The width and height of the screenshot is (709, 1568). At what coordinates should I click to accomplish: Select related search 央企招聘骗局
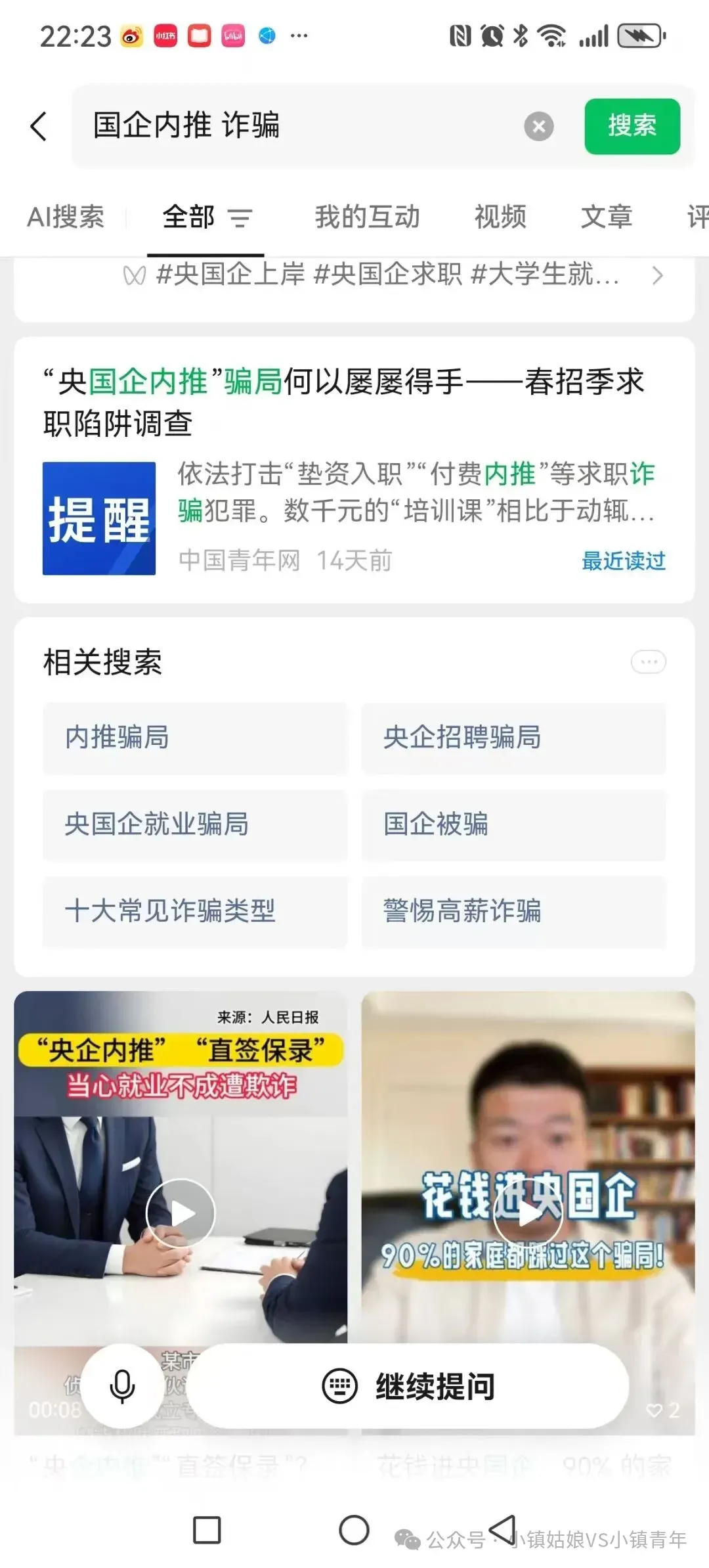[513, 738]
